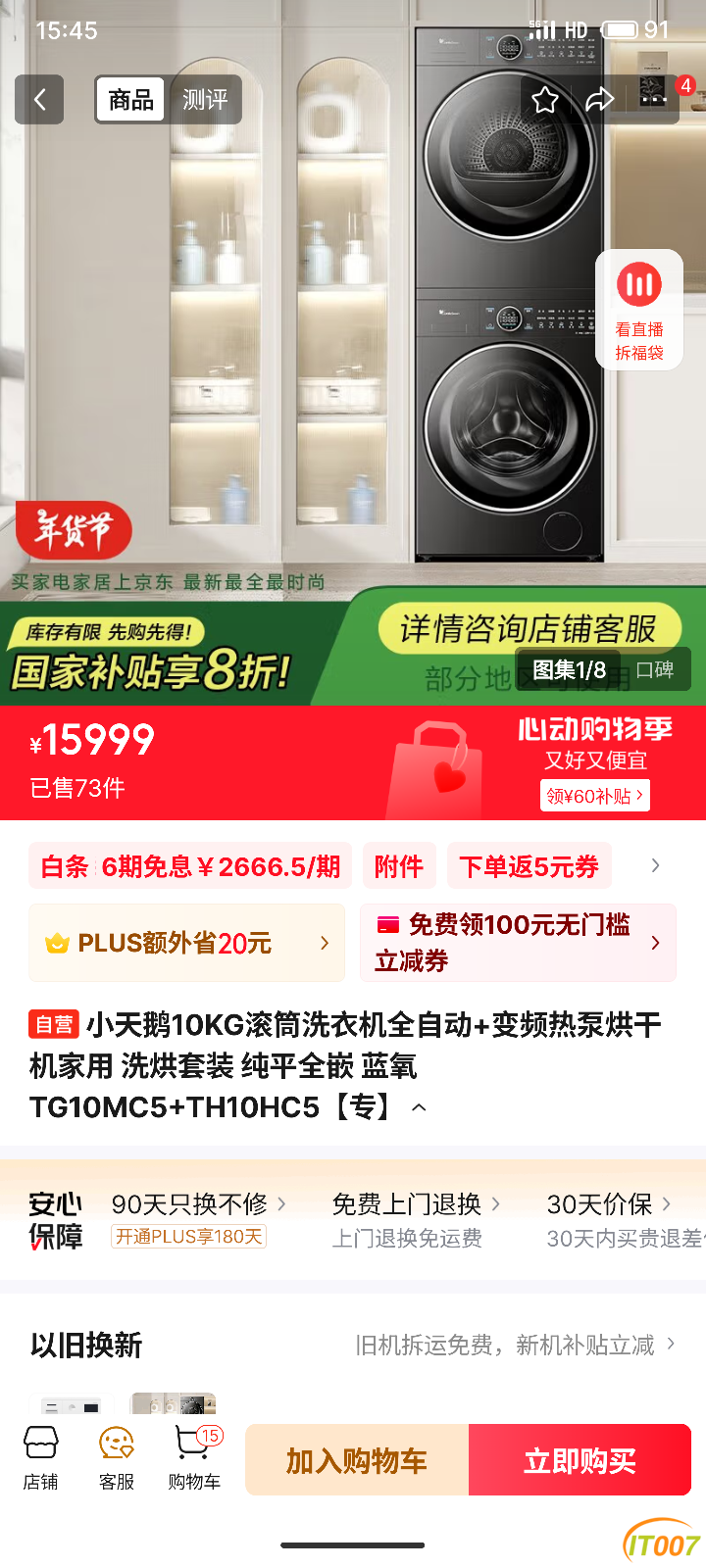Open the 以旧换新 trade-in row
This screenshot has width=706, height=1568.
[353, 1345]
